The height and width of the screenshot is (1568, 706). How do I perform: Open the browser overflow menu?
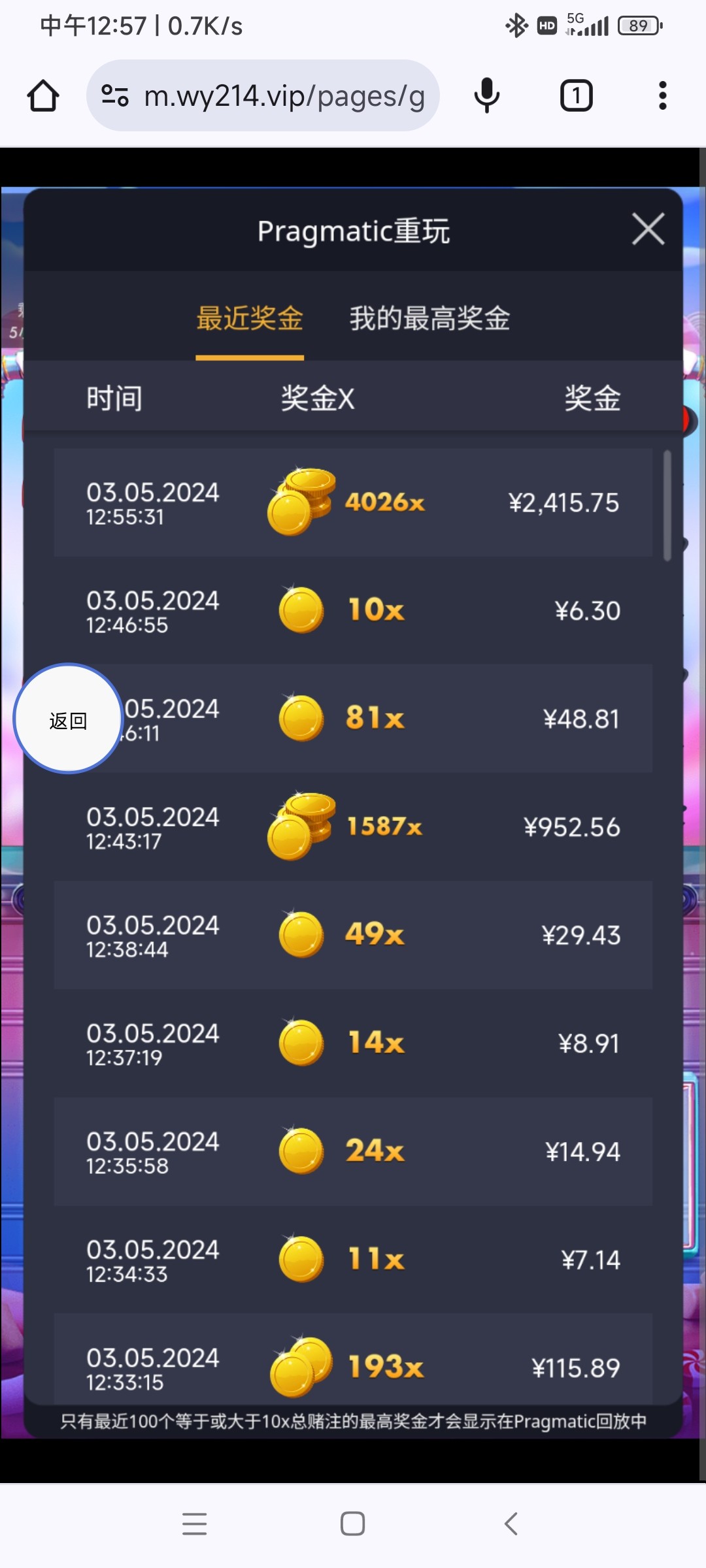click(662, 96)
